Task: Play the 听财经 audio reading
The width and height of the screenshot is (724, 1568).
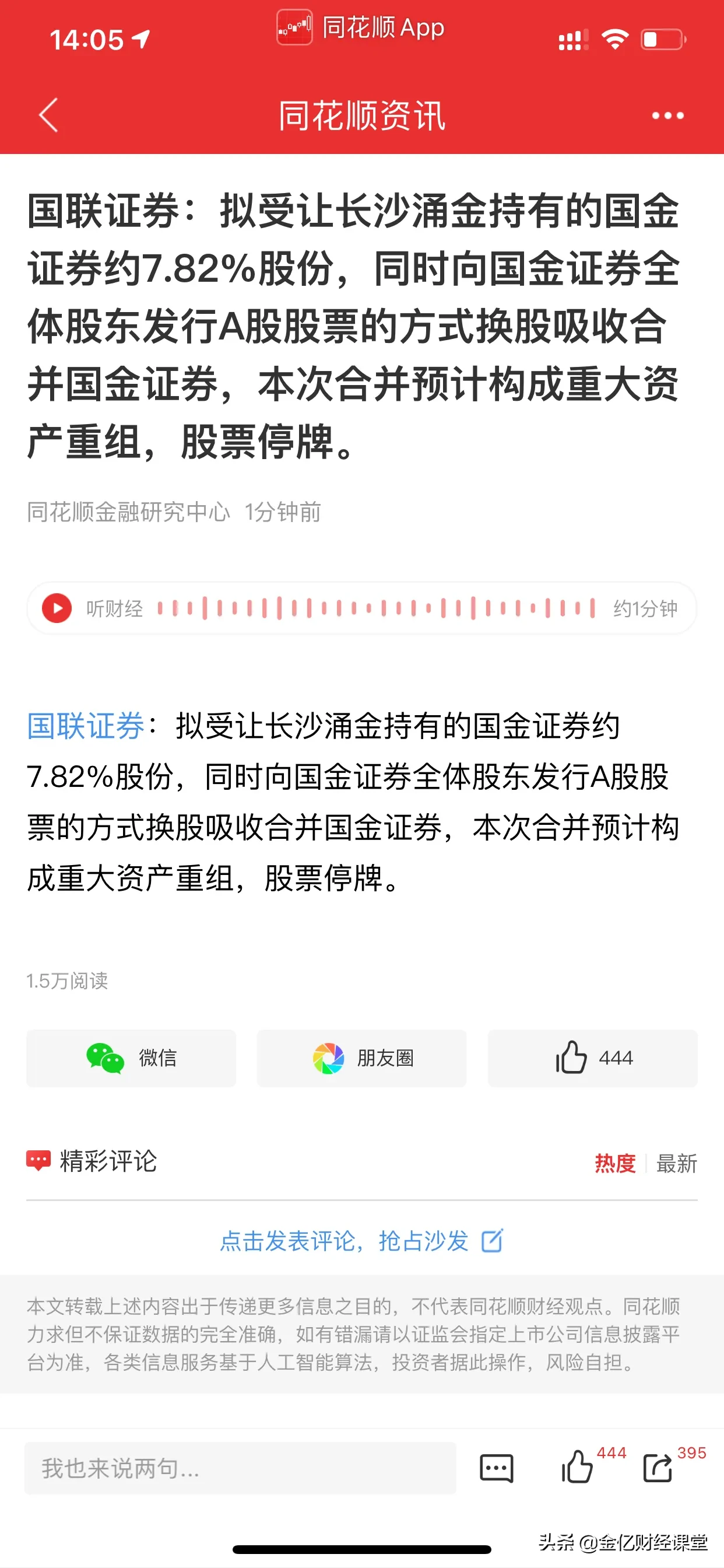Action: [x=57, y=608]
